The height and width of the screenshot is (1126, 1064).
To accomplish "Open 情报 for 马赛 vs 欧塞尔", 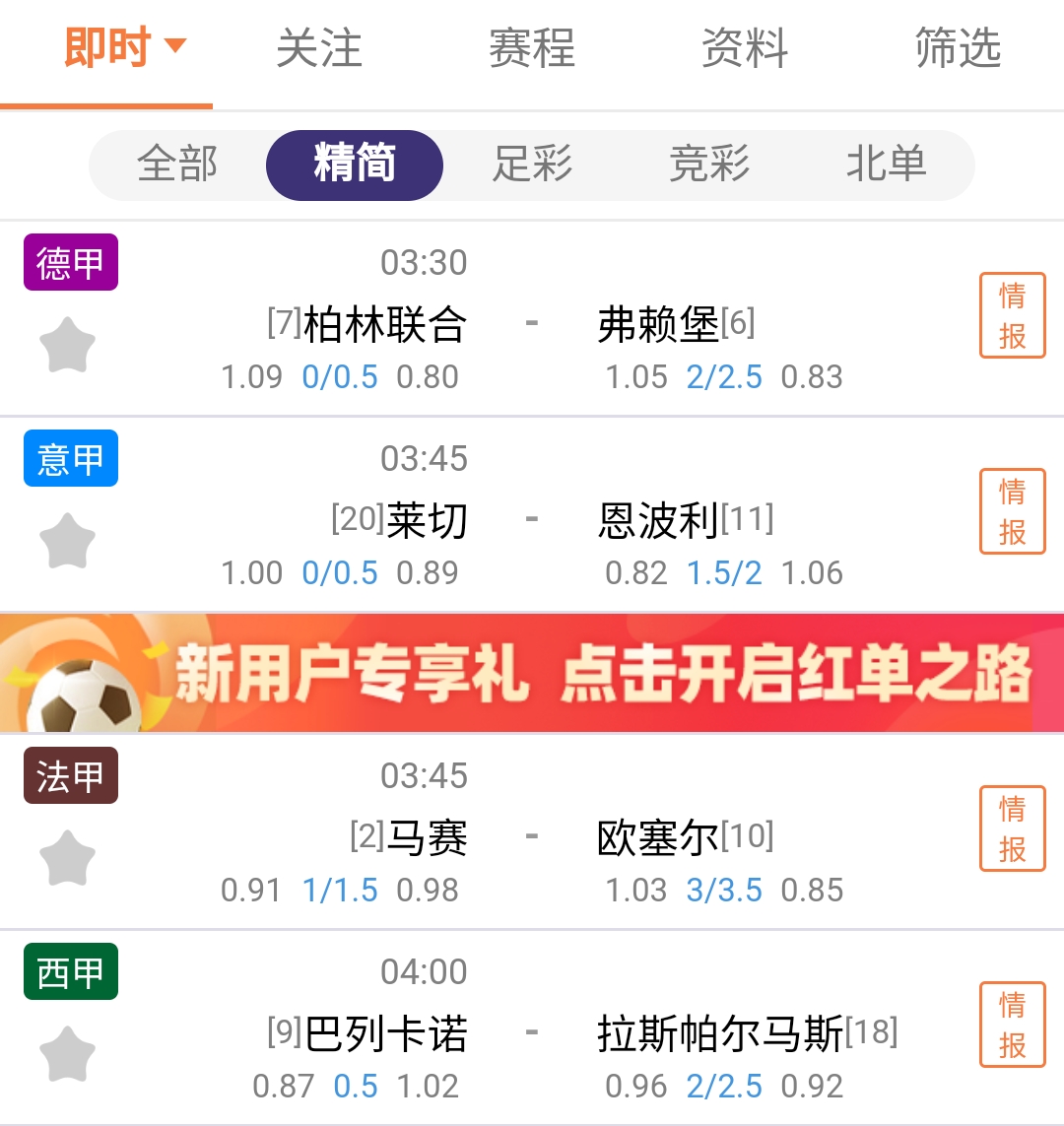I will 1012,828.
